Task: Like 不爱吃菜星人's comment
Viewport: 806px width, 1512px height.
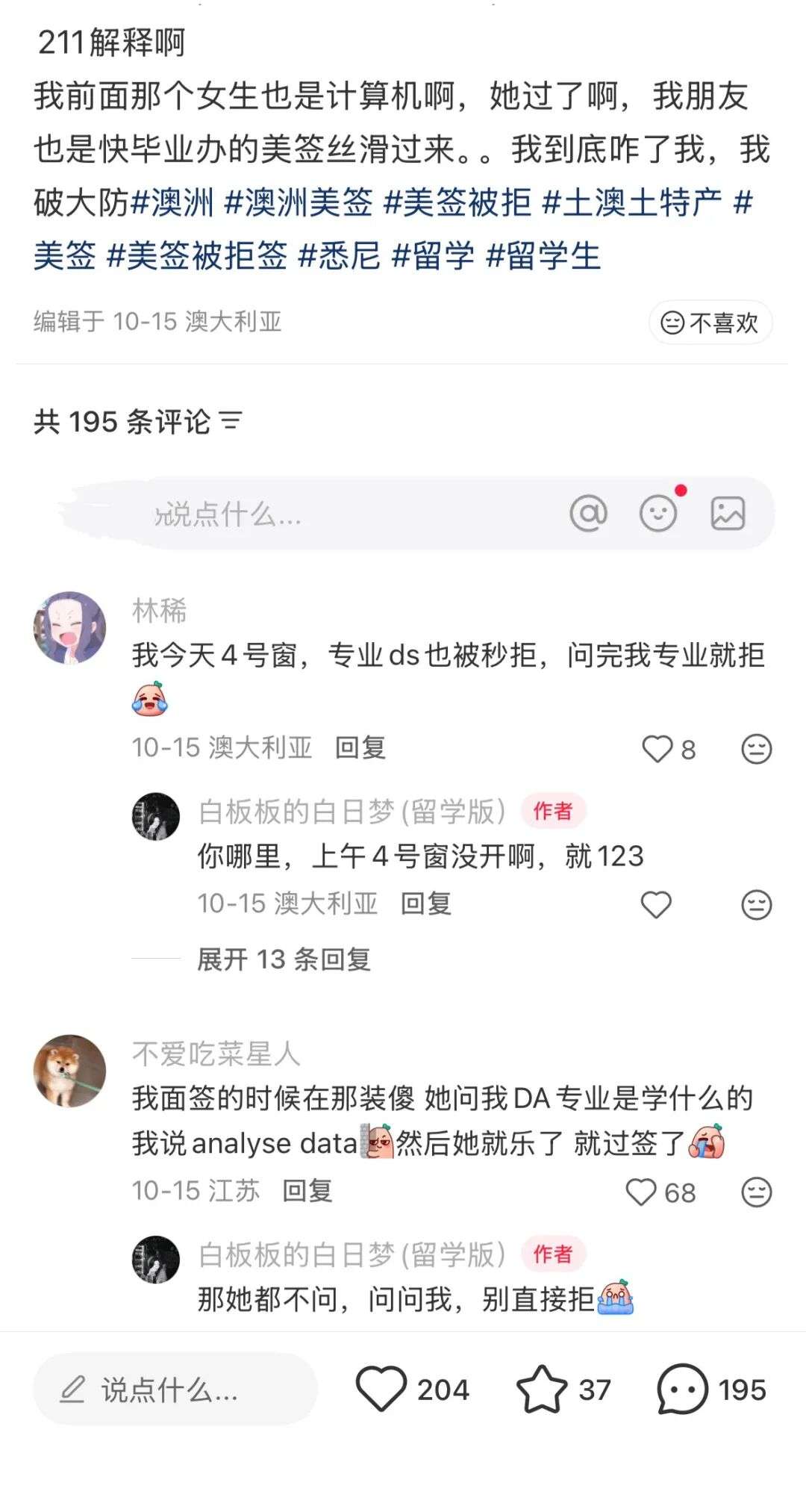Action: click(641, 1192)
